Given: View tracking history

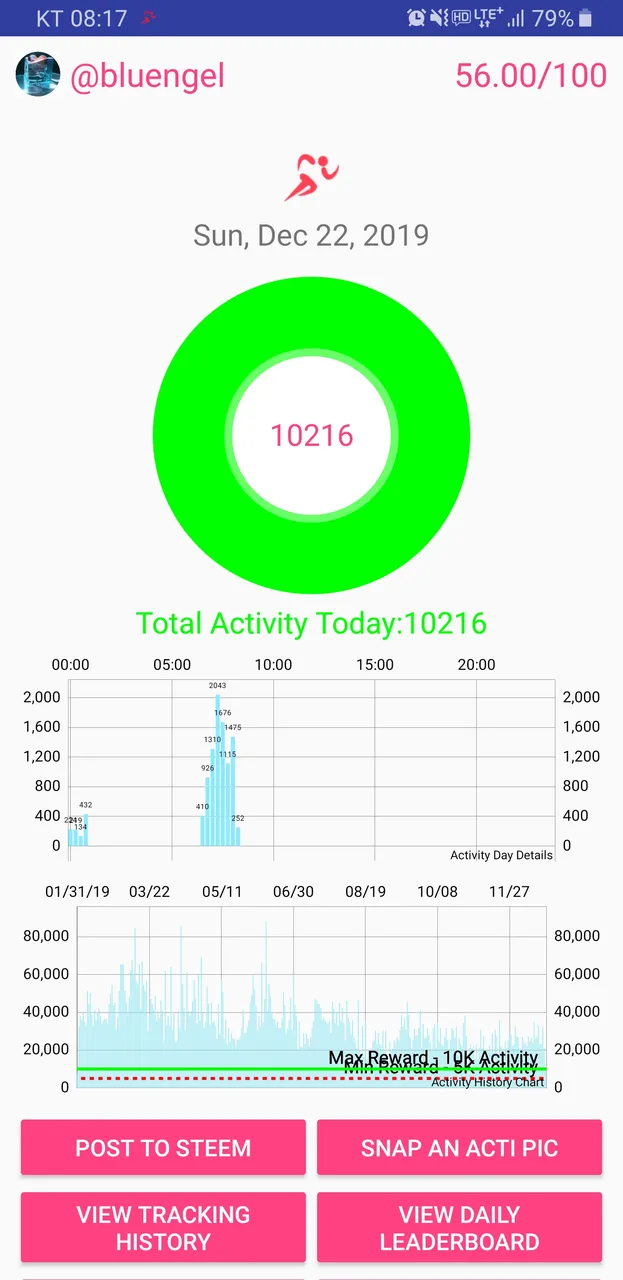Looking at the screenshot, I should pos(163,1228).
